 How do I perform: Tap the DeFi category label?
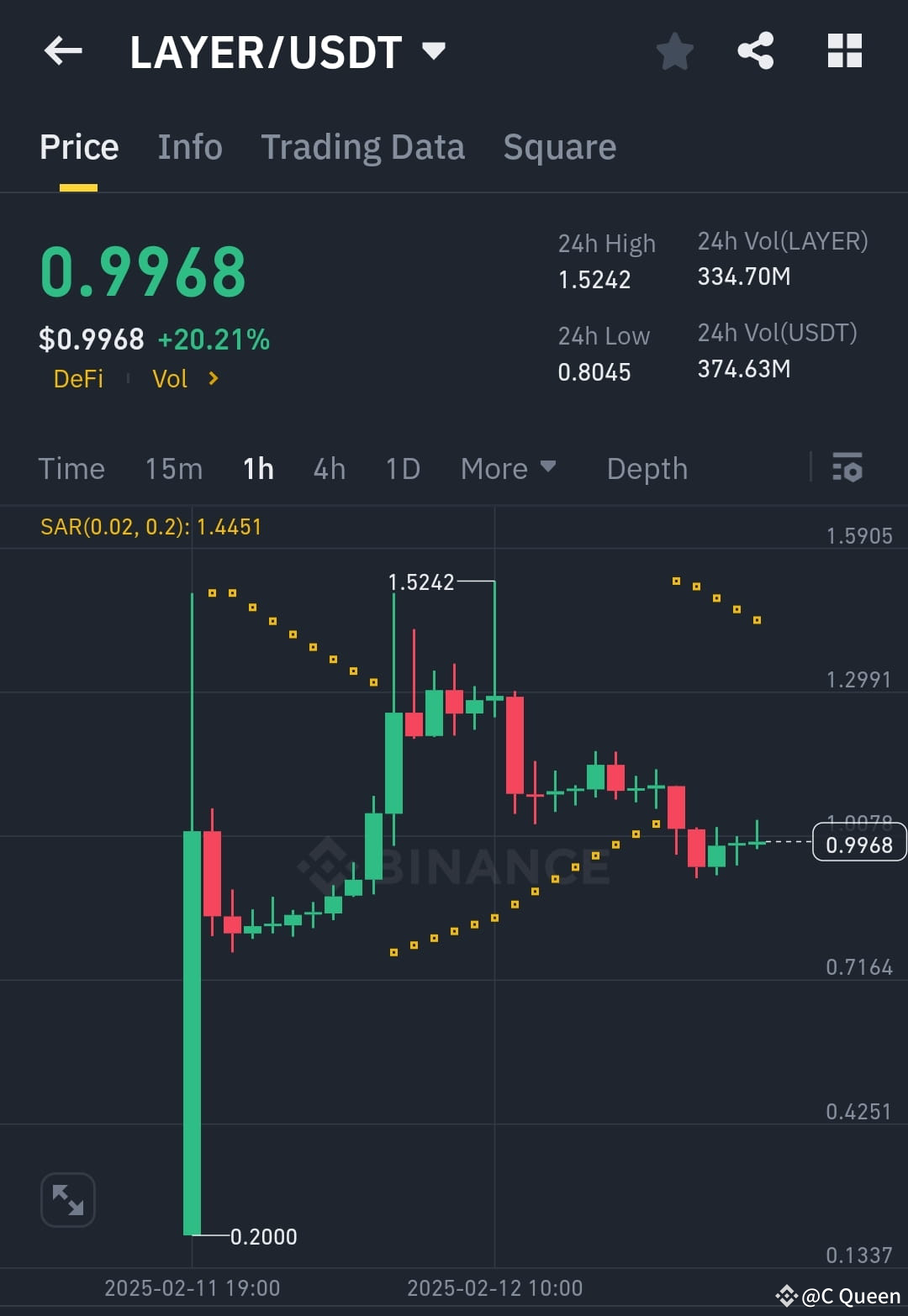(79, 379)
